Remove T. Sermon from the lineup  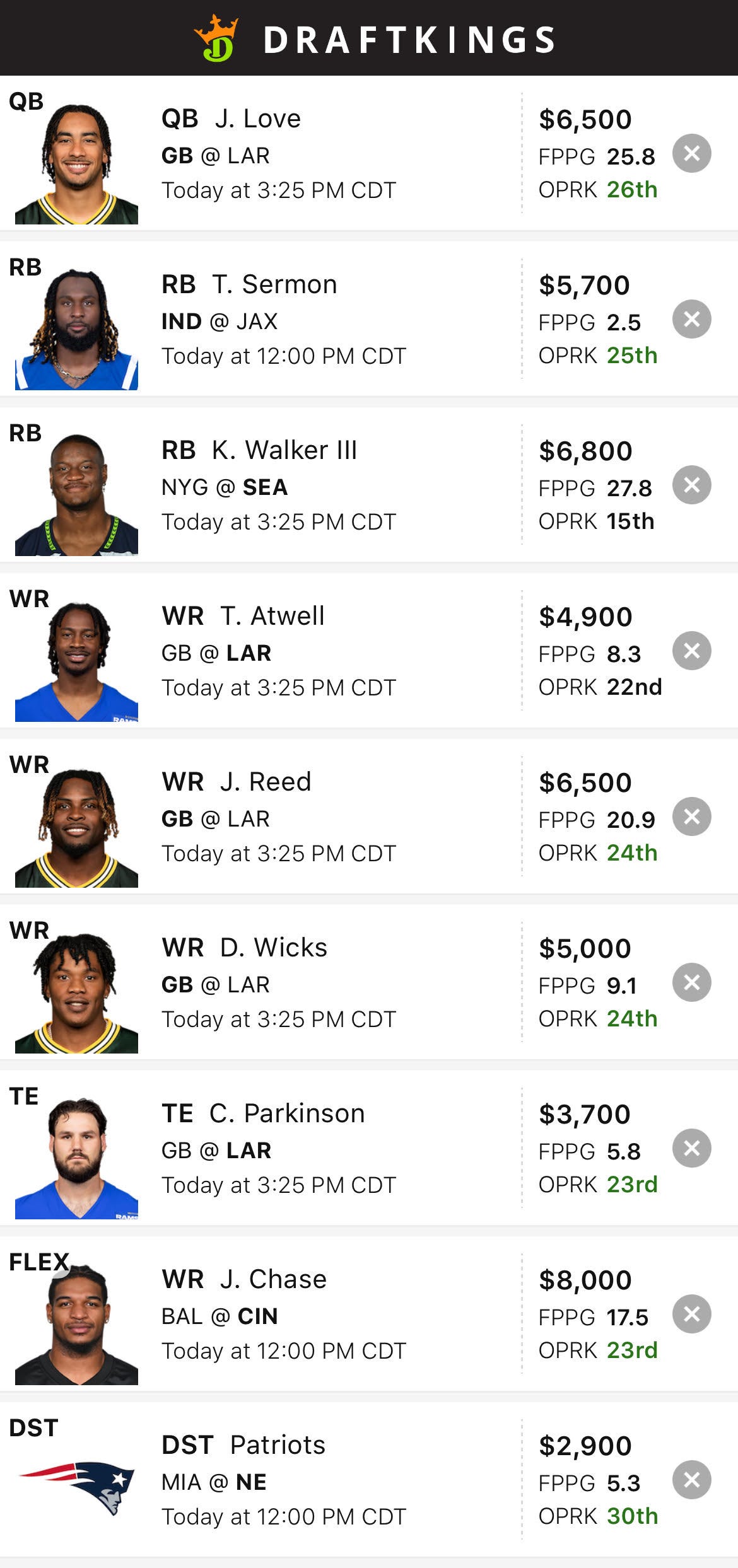pyautogui.click(x=691, y=319)
